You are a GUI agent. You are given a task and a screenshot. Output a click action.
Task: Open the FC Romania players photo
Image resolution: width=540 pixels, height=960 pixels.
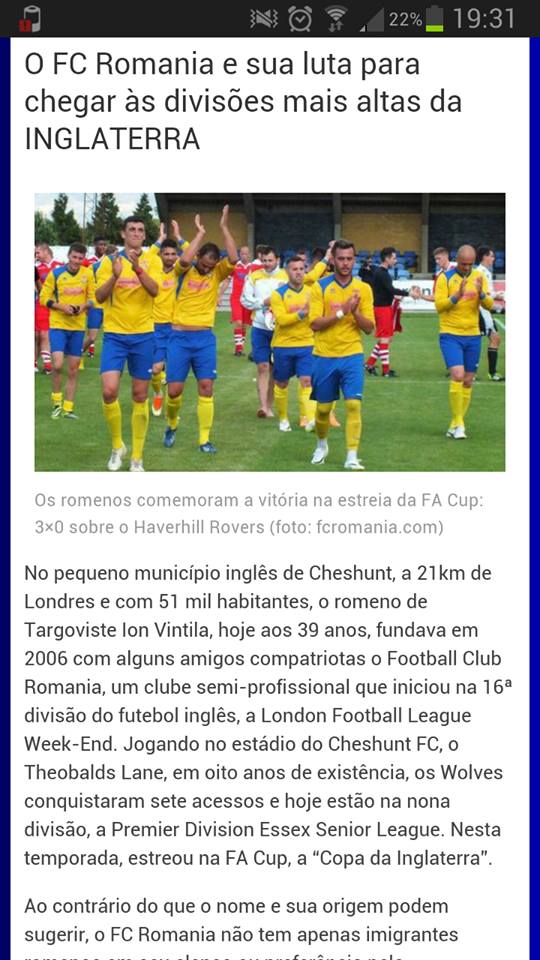point(270,332)
